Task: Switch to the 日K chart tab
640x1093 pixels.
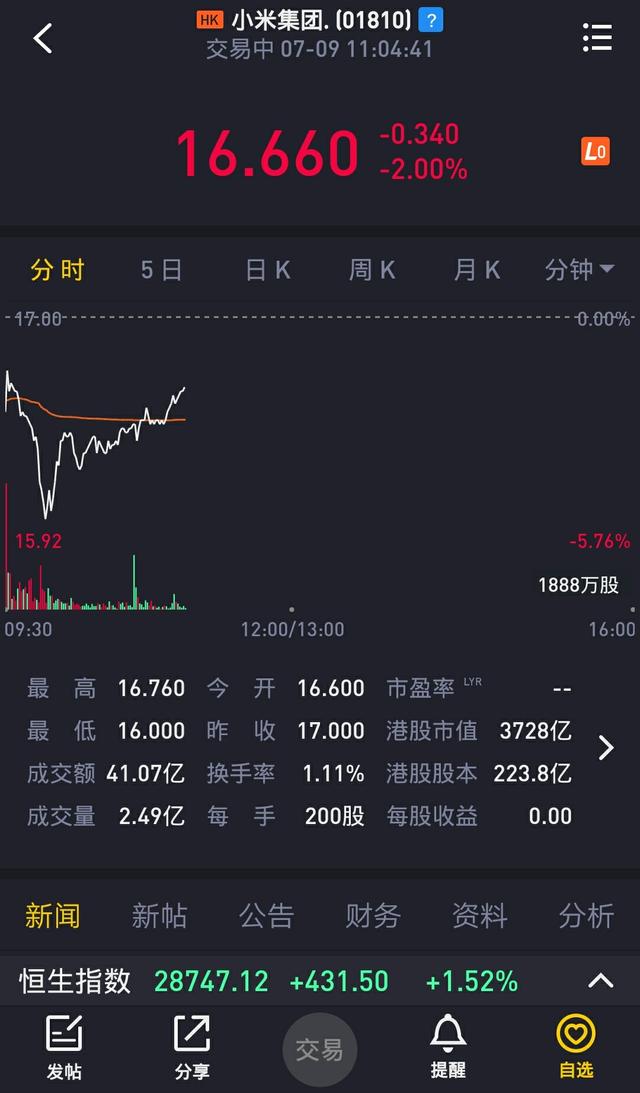Action: click(x=268, y=270)
